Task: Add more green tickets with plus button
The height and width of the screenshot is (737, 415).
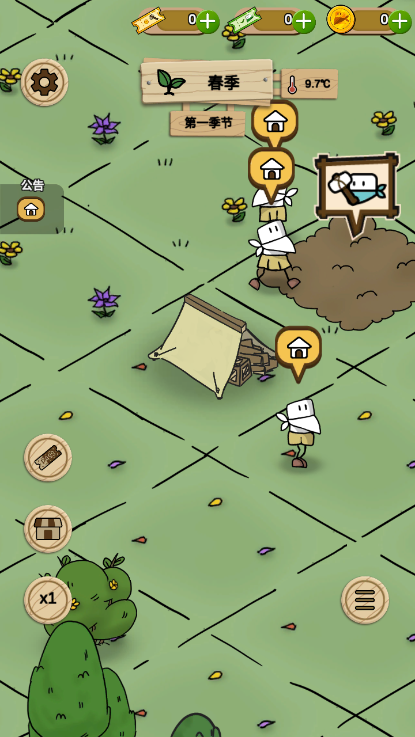Action: [304, 21]
